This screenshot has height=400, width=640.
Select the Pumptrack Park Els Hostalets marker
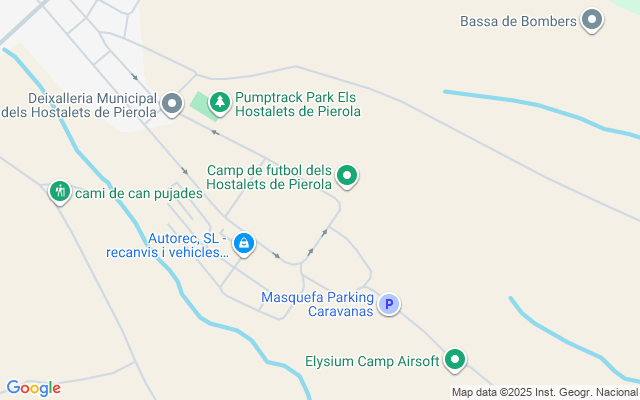[x=218, y=101]
